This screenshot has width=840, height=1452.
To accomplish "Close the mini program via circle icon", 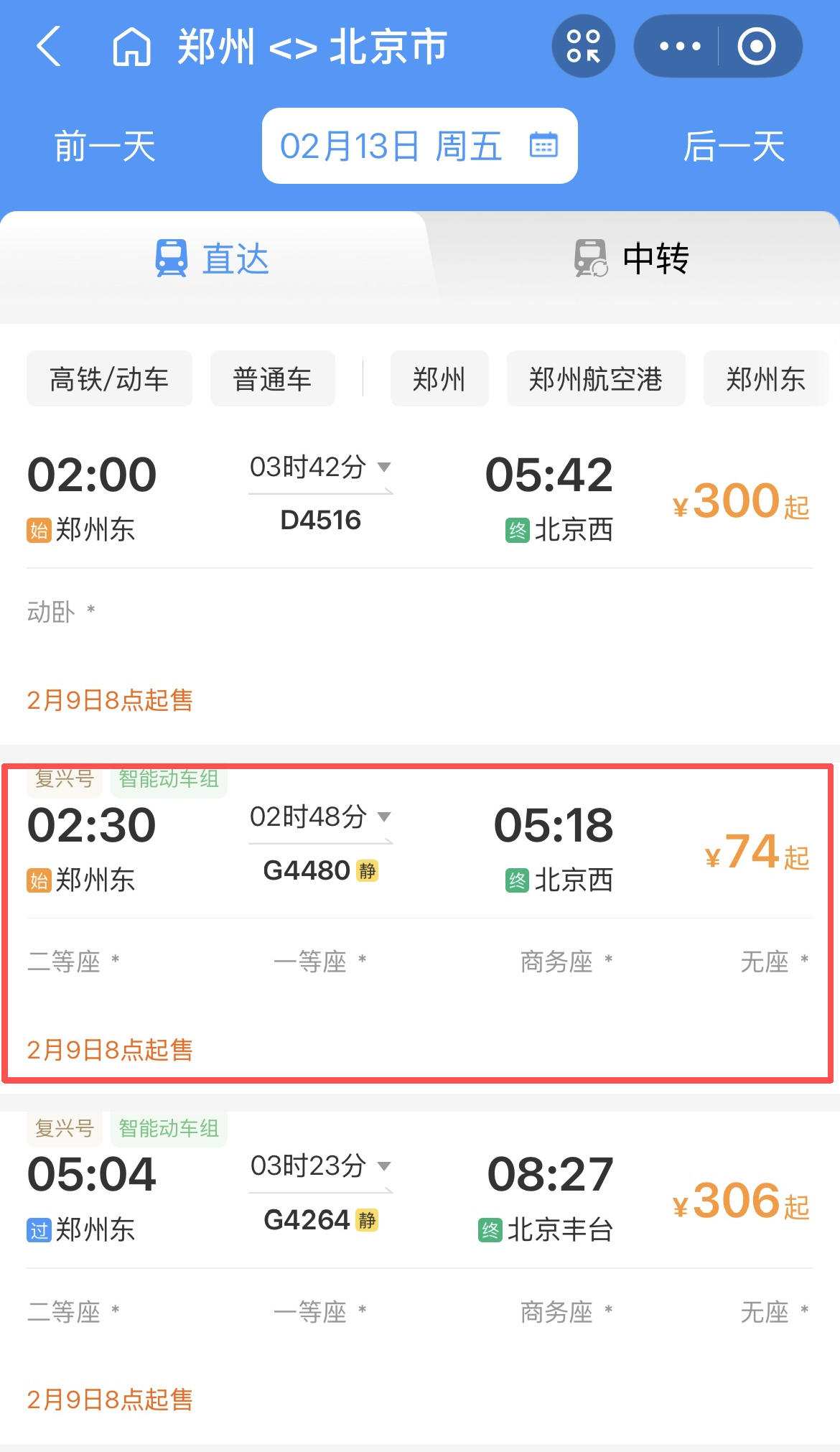I will tap(756, 47).
